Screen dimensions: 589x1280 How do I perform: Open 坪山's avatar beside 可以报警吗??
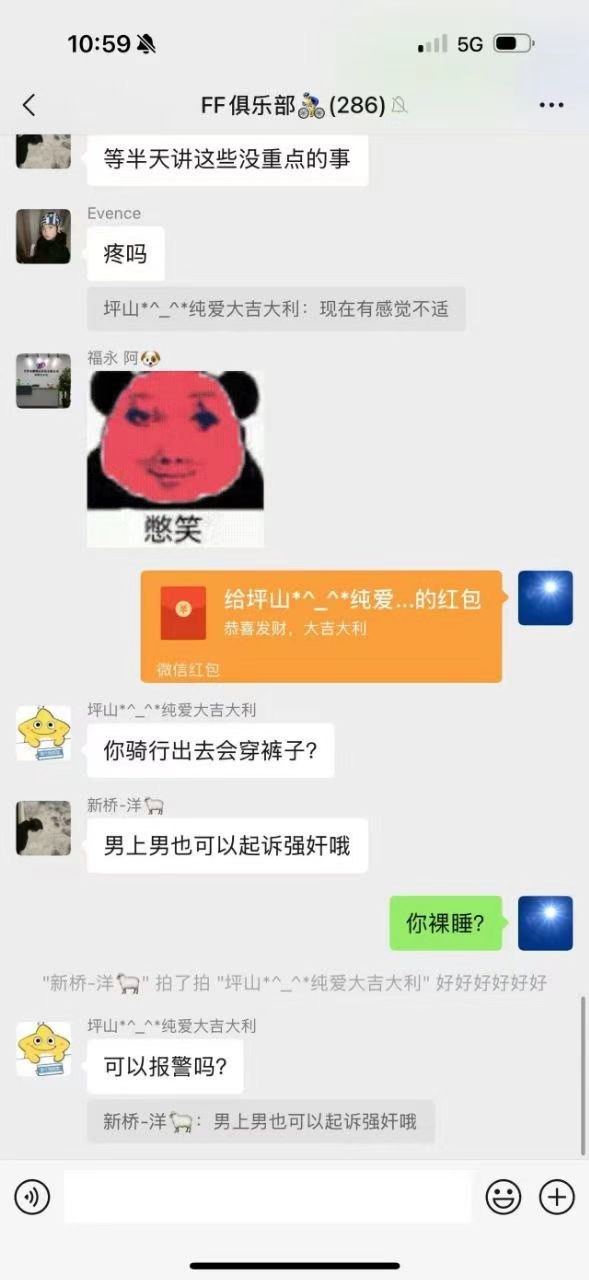click(43, 1049)
